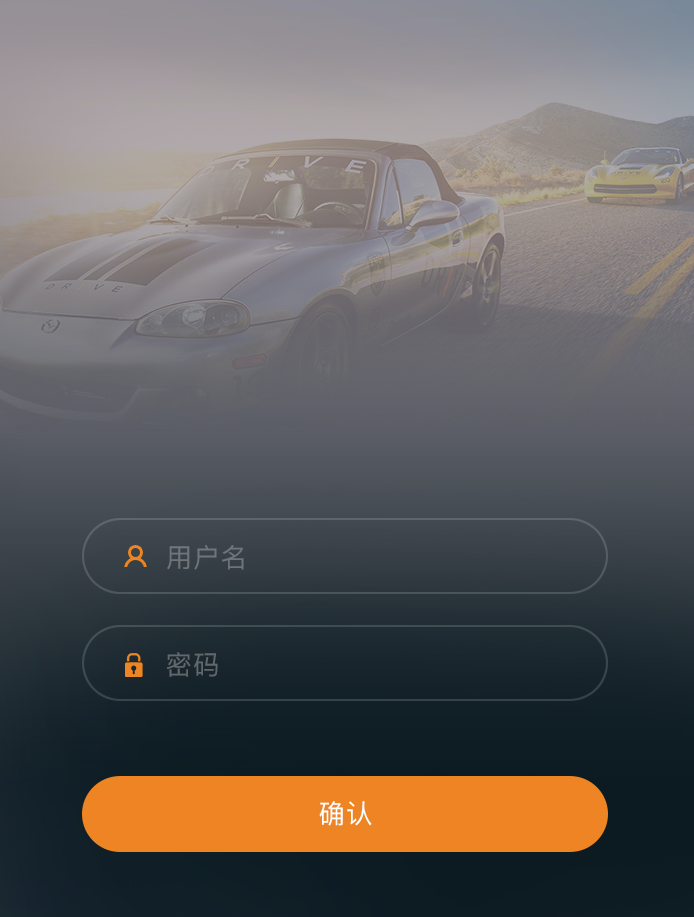The width and height of the screenshot is (694, 917).
Task: Tap the orange 确认 confirm button
Action: click(x=345, y=814)
